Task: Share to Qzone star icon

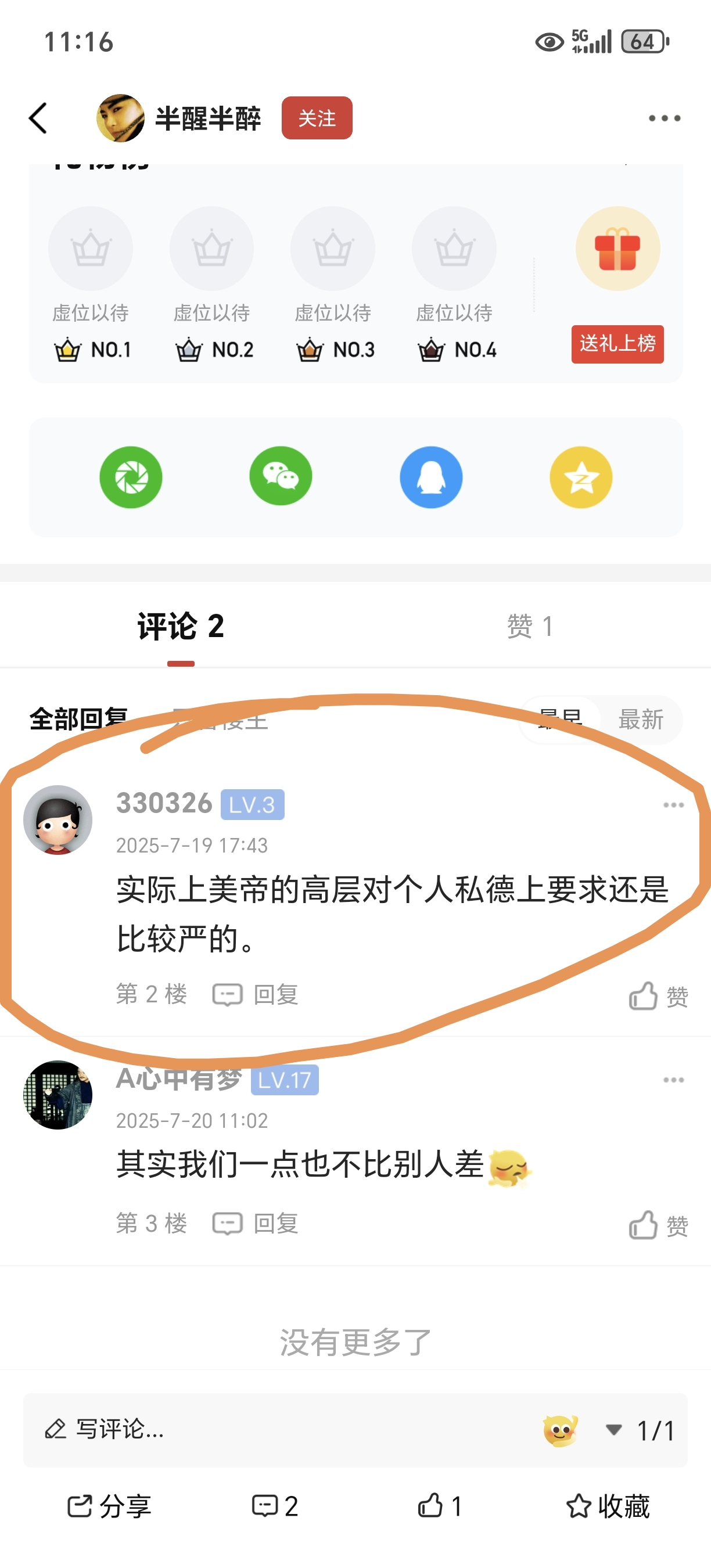Action: (x=581, y=477)
